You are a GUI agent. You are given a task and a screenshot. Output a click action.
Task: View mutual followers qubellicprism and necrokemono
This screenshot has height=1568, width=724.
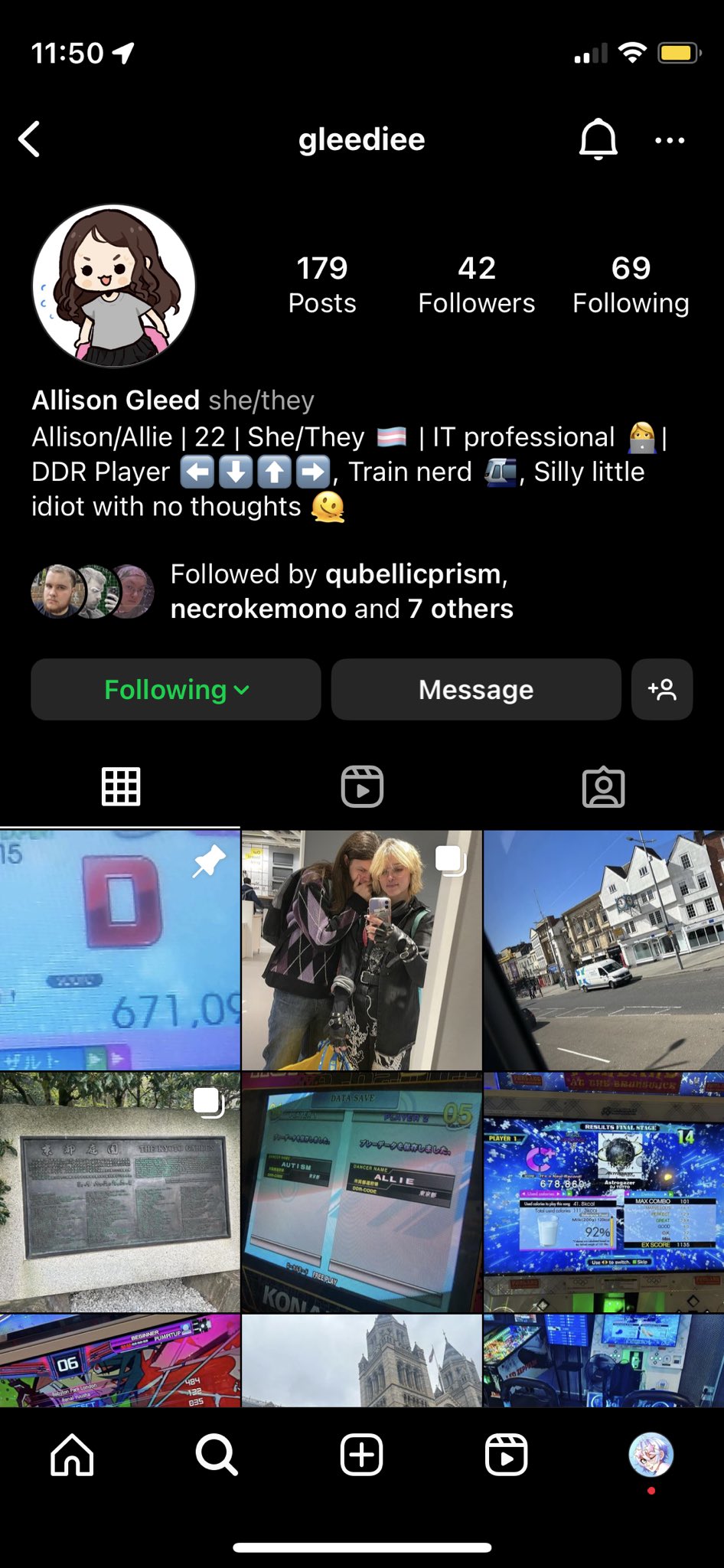pyautogui.click(x=341, y=591)
